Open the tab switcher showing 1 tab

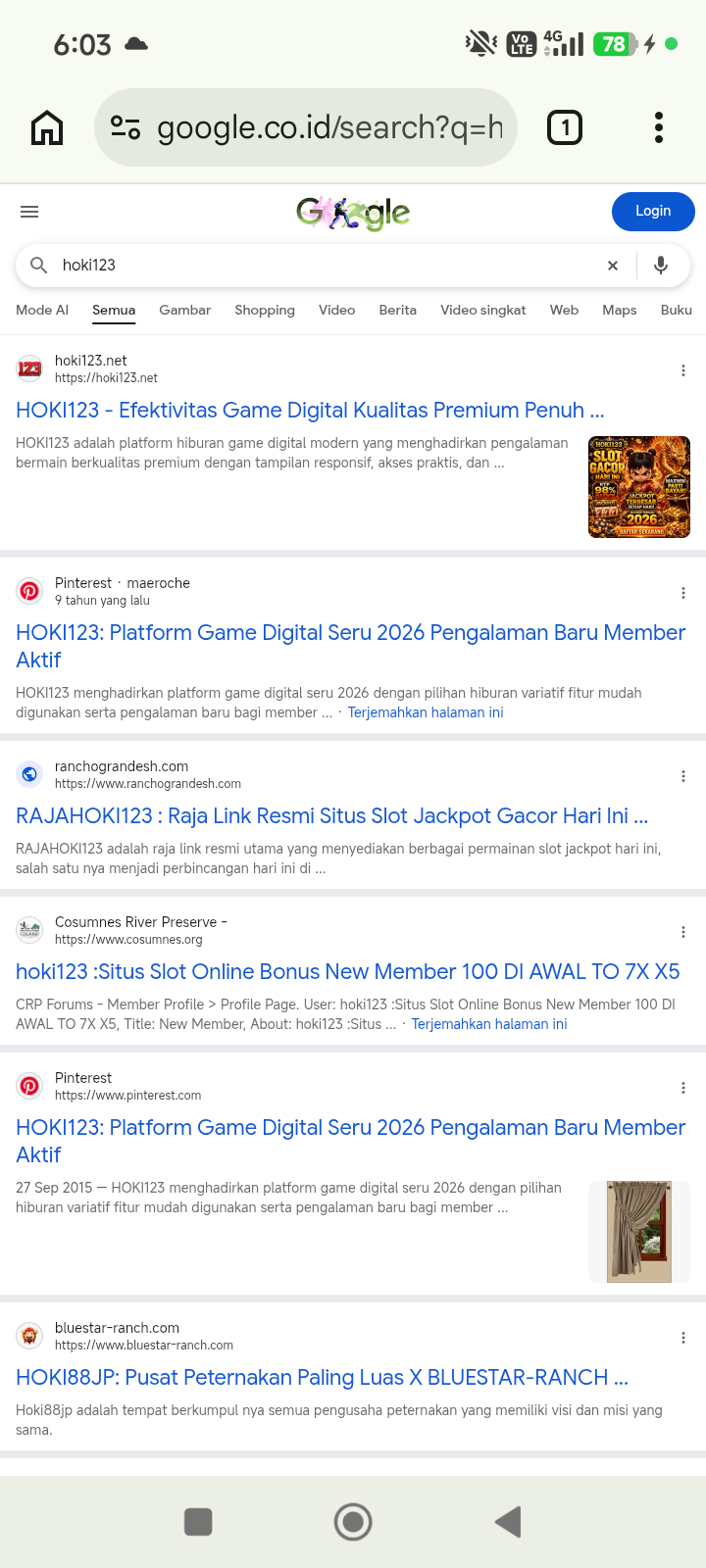pyautogui.click(x=564, y=127)
